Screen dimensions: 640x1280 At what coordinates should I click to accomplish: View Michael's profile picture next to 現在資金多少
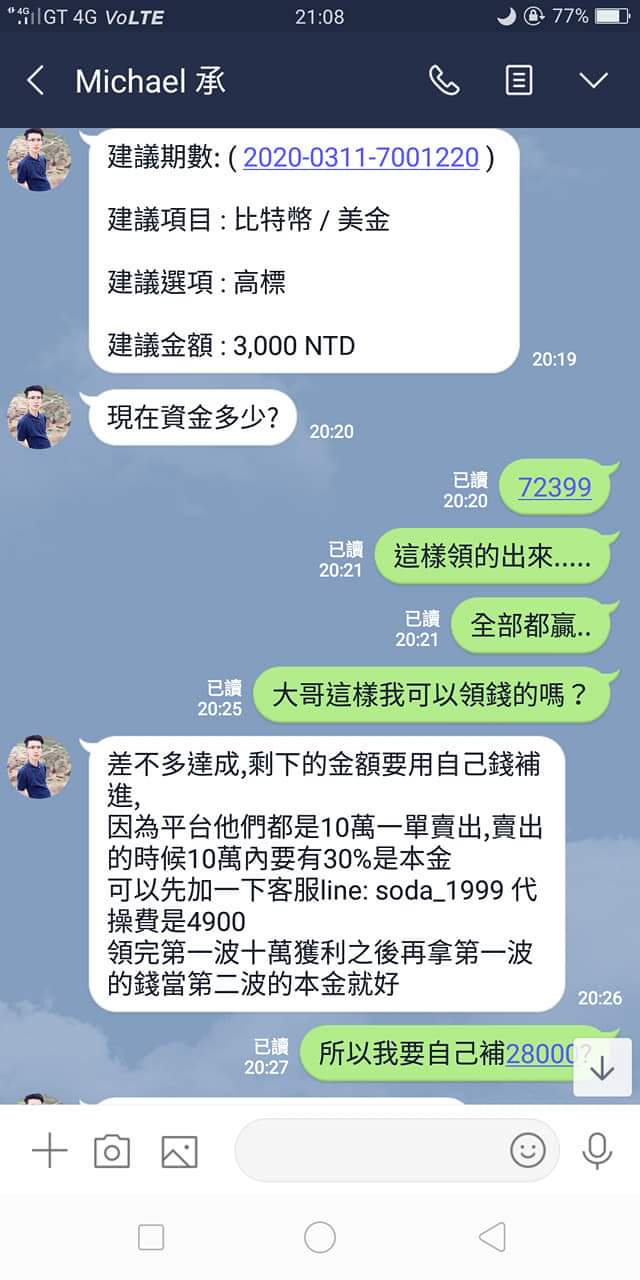pos(40,418)
